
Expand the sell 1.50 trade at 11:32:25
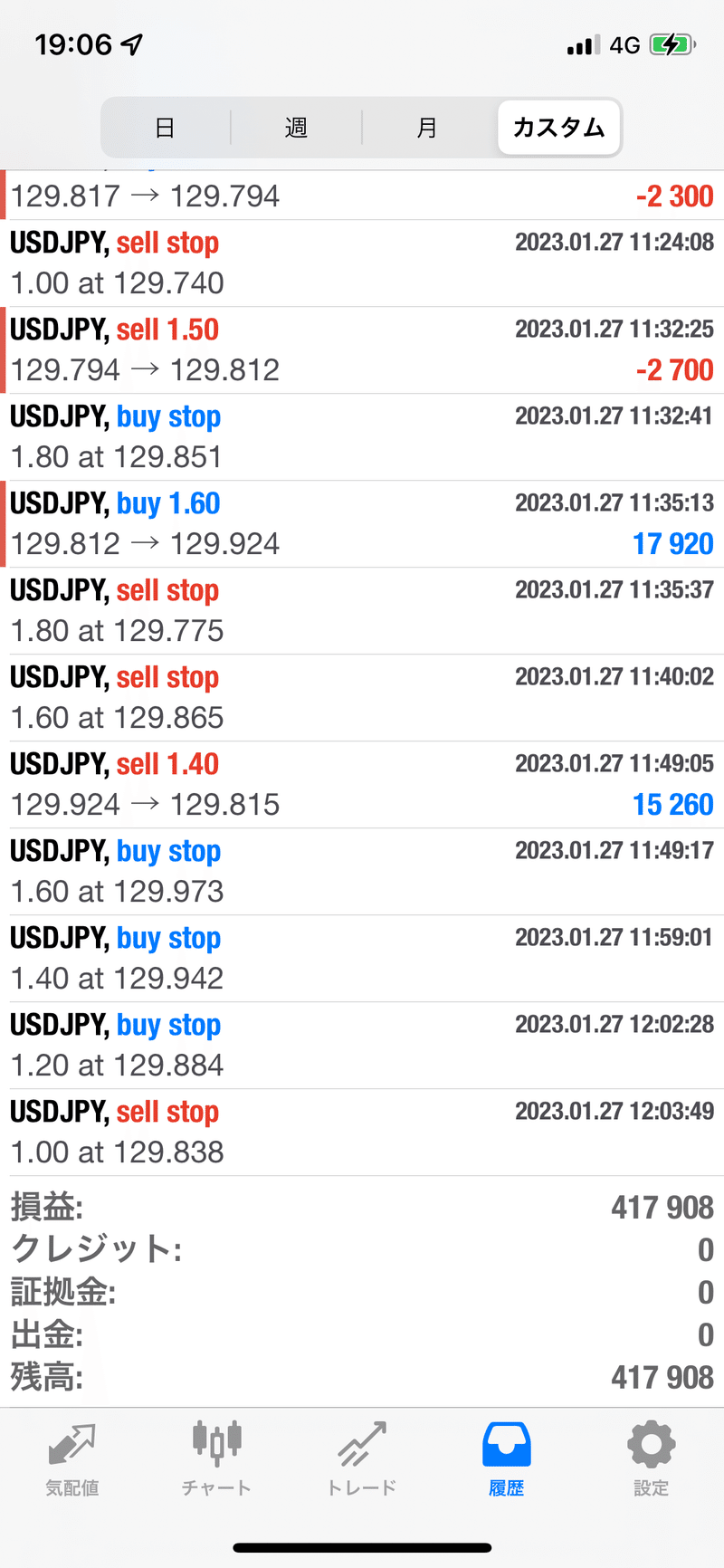362,350
